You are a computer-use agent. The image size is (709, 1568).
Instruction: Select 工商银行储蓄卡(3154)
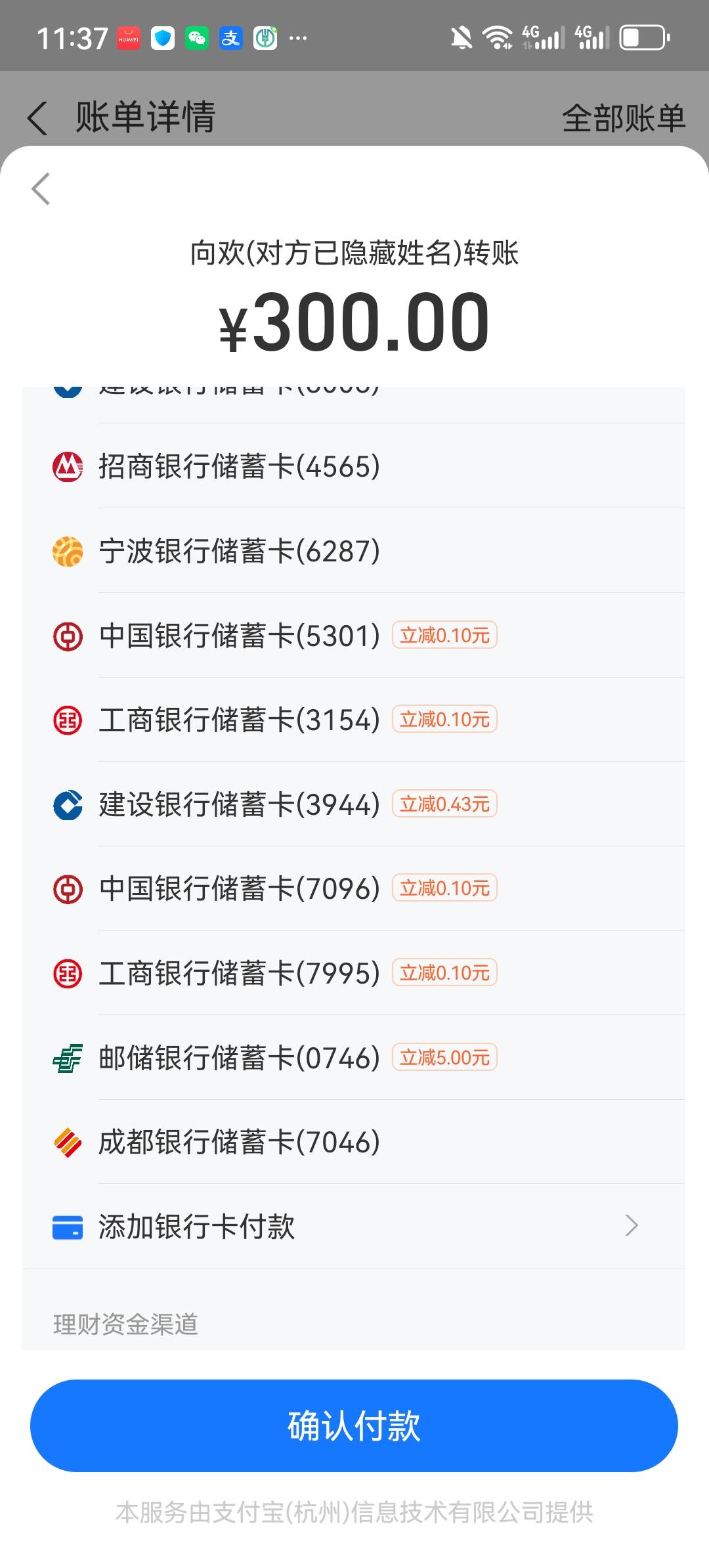[x=354, y=720]
